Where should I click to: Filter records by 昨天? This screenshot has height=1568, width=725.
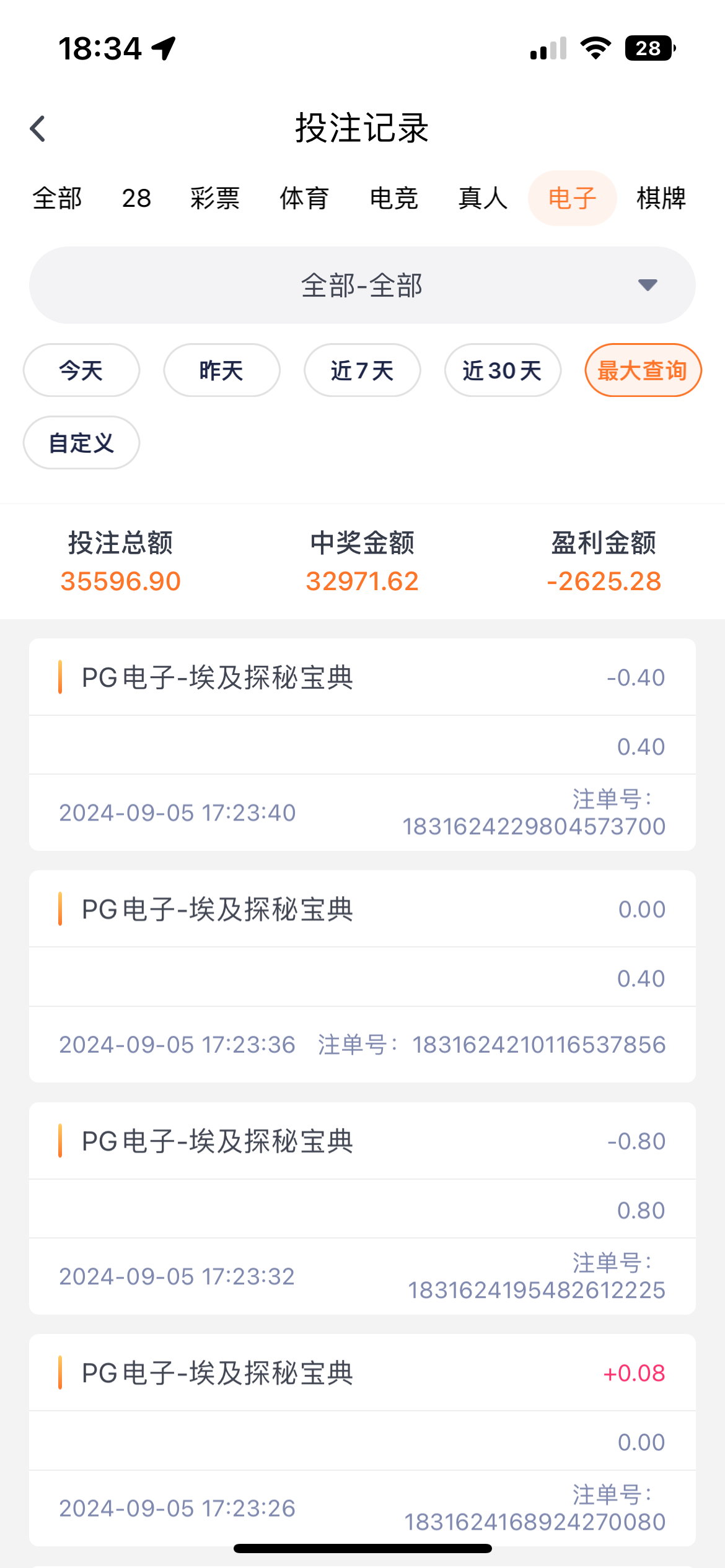pos(221,370)
